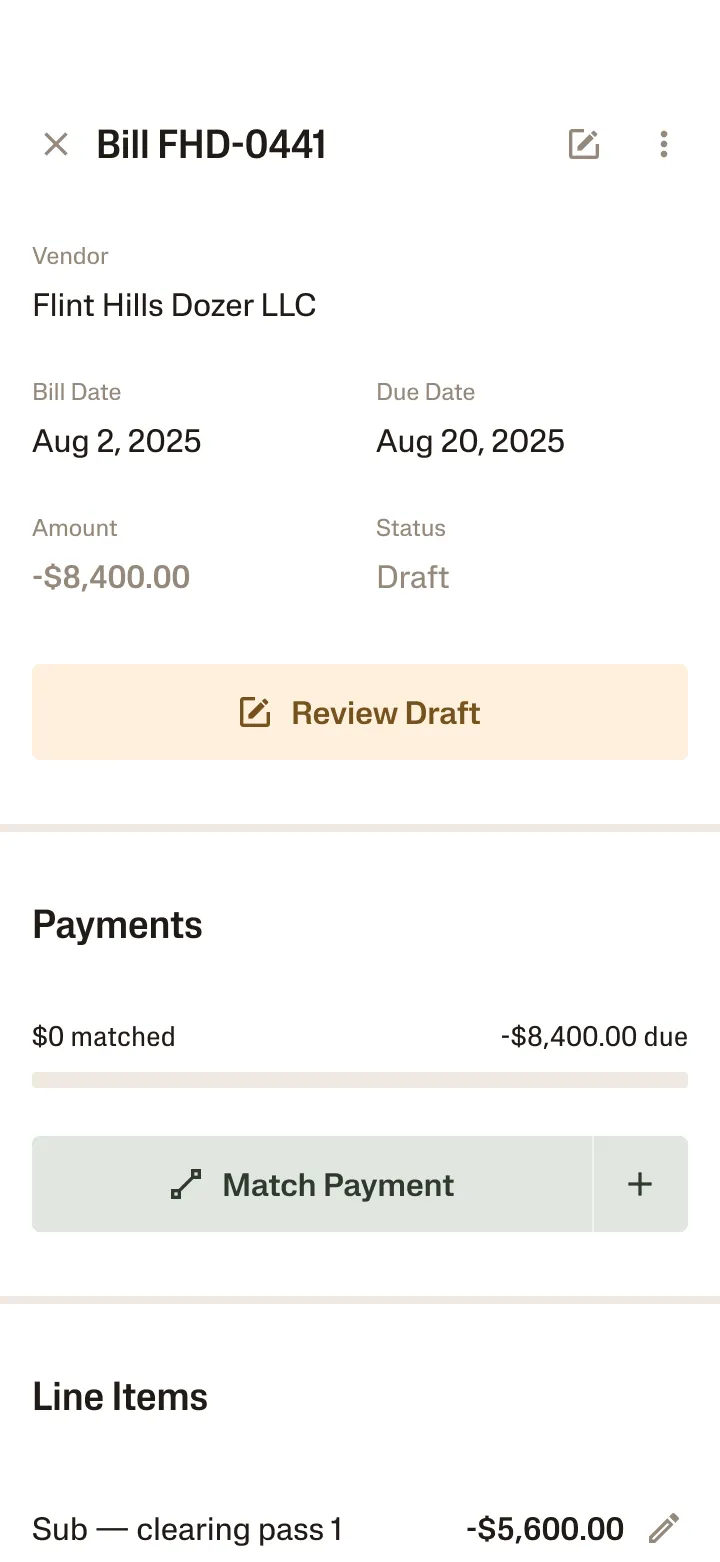Click the Match Payment button
720x1562 pixels.
click(313, 1184)
